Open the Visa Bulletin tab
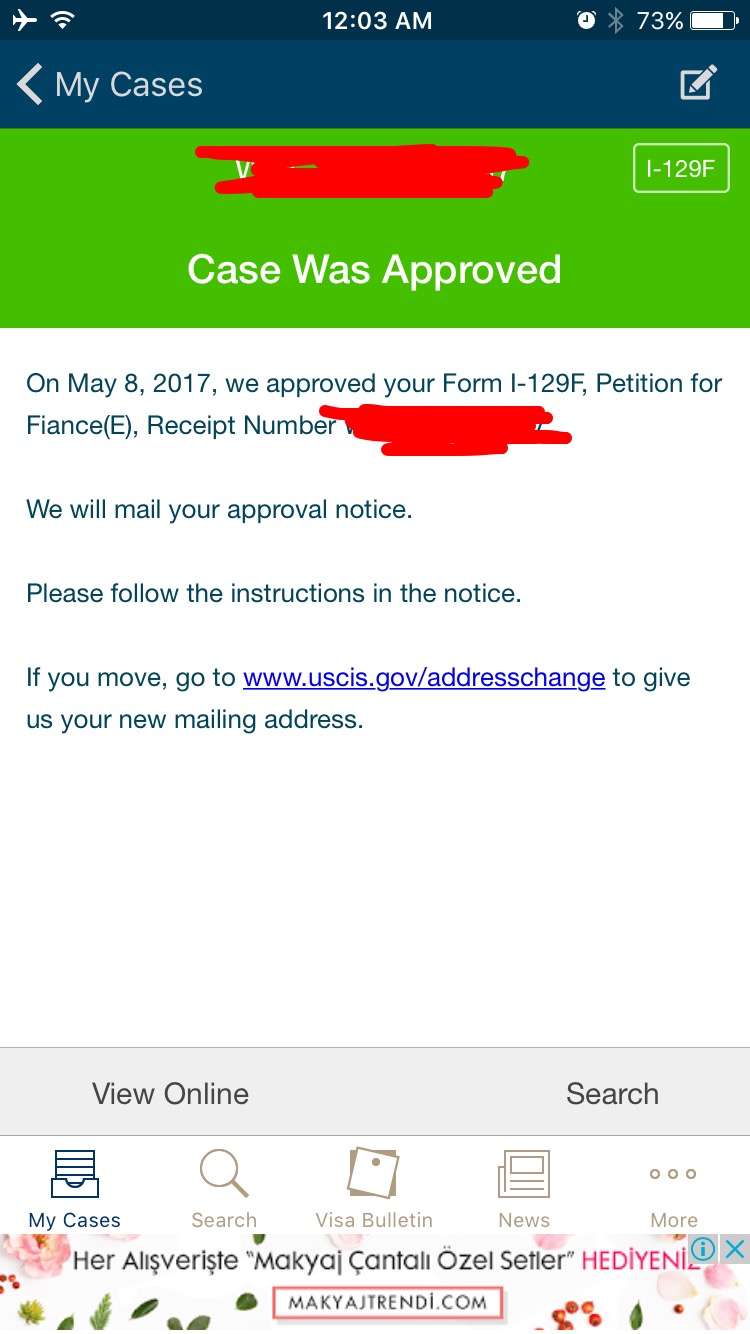 point(374,1188)
